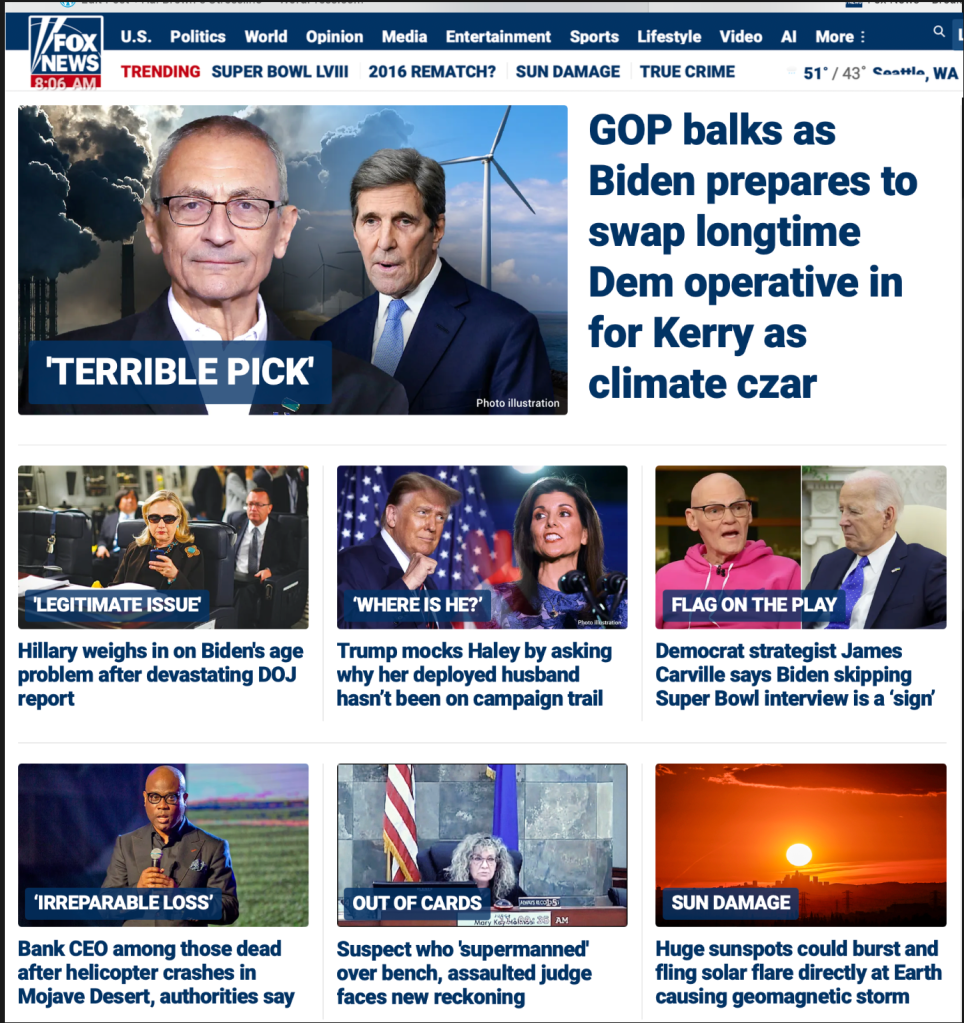The image size is (964, 1023).
Task: Read the Kerry climate czar headline story
Action: pos(752,257)
